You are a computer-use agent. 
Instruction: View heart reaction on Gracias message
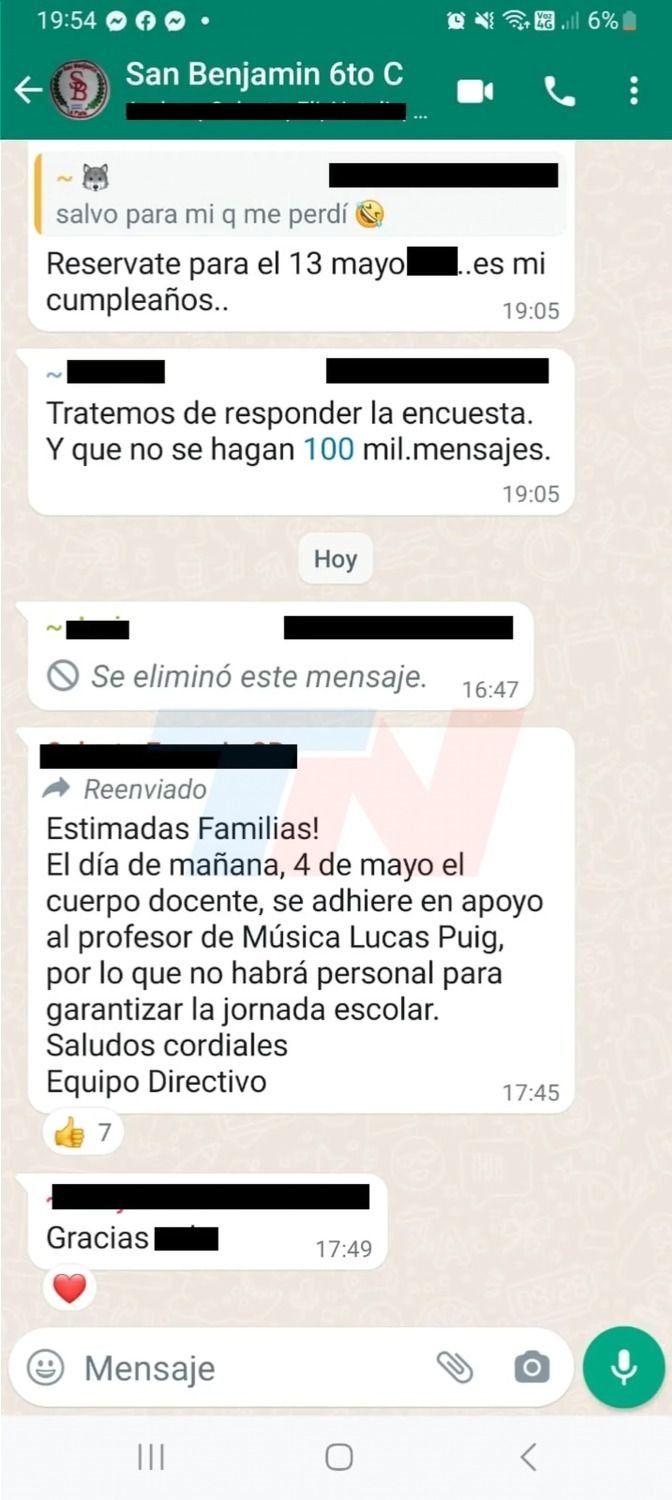(69, 1289)
